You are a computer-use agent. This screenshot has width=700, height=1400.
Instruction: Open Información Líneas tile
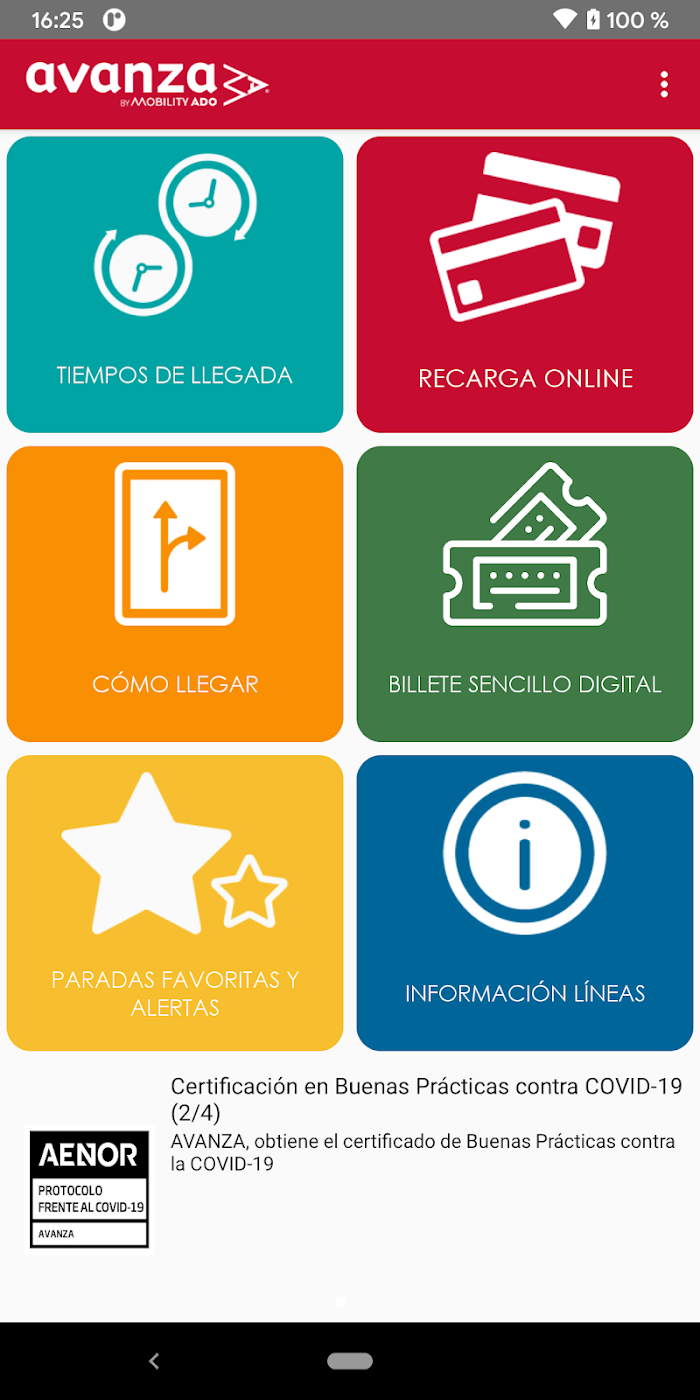[525, 903]
